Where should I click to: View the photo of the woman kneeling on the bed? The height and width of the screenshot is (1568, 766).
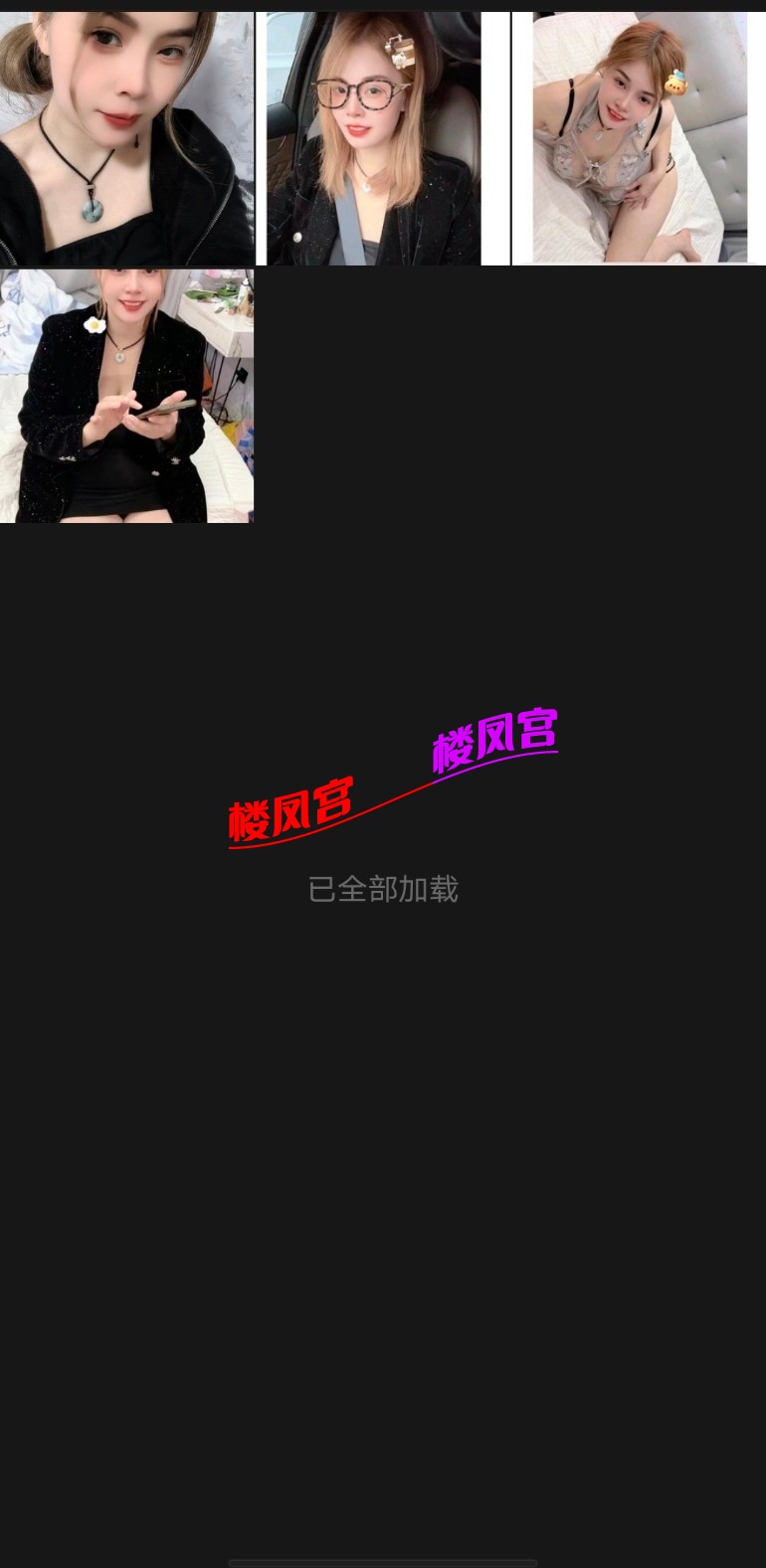[640, 138]
